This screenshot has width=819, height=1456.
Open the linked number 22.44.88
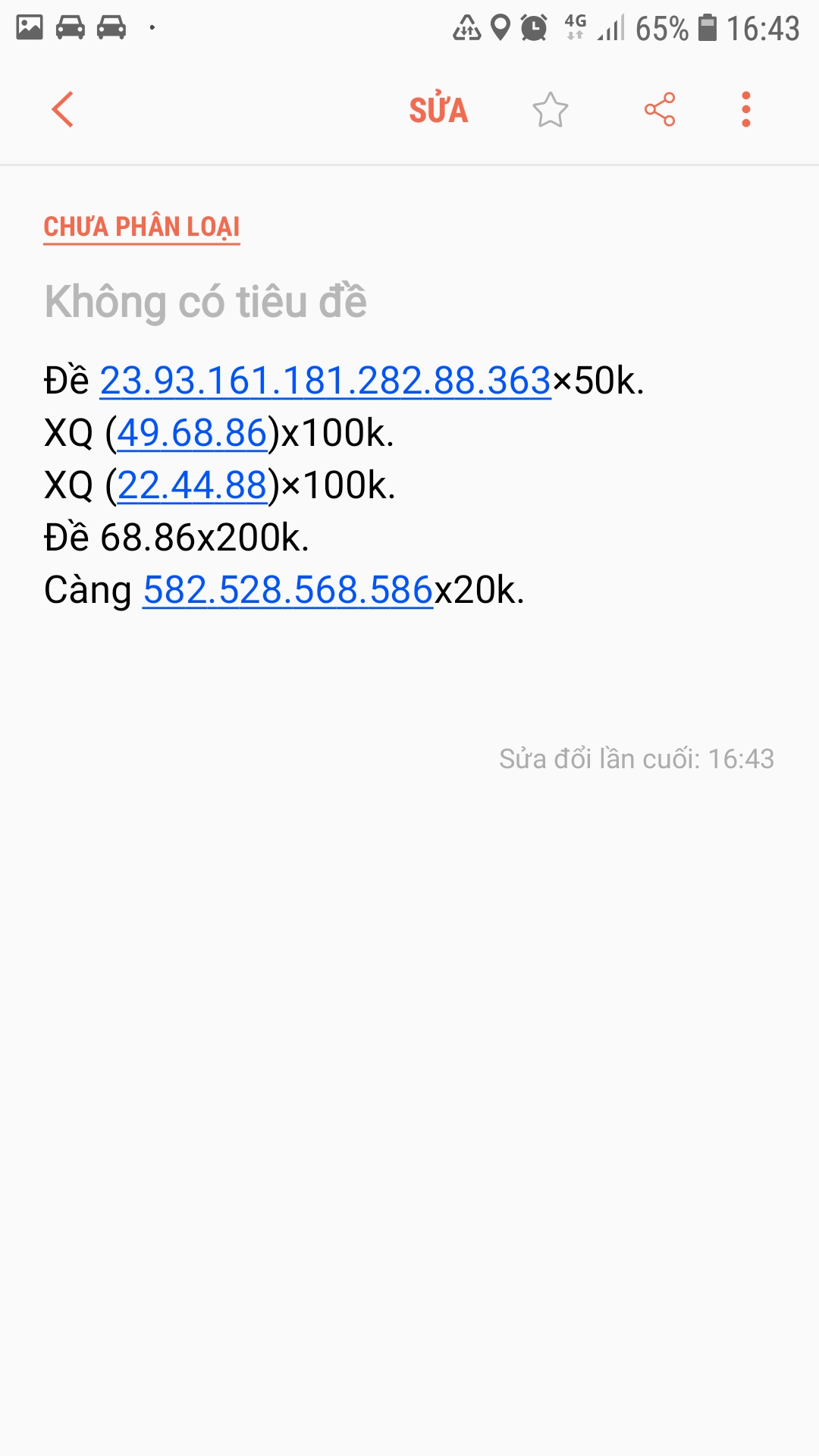click(x=192, y=485)
